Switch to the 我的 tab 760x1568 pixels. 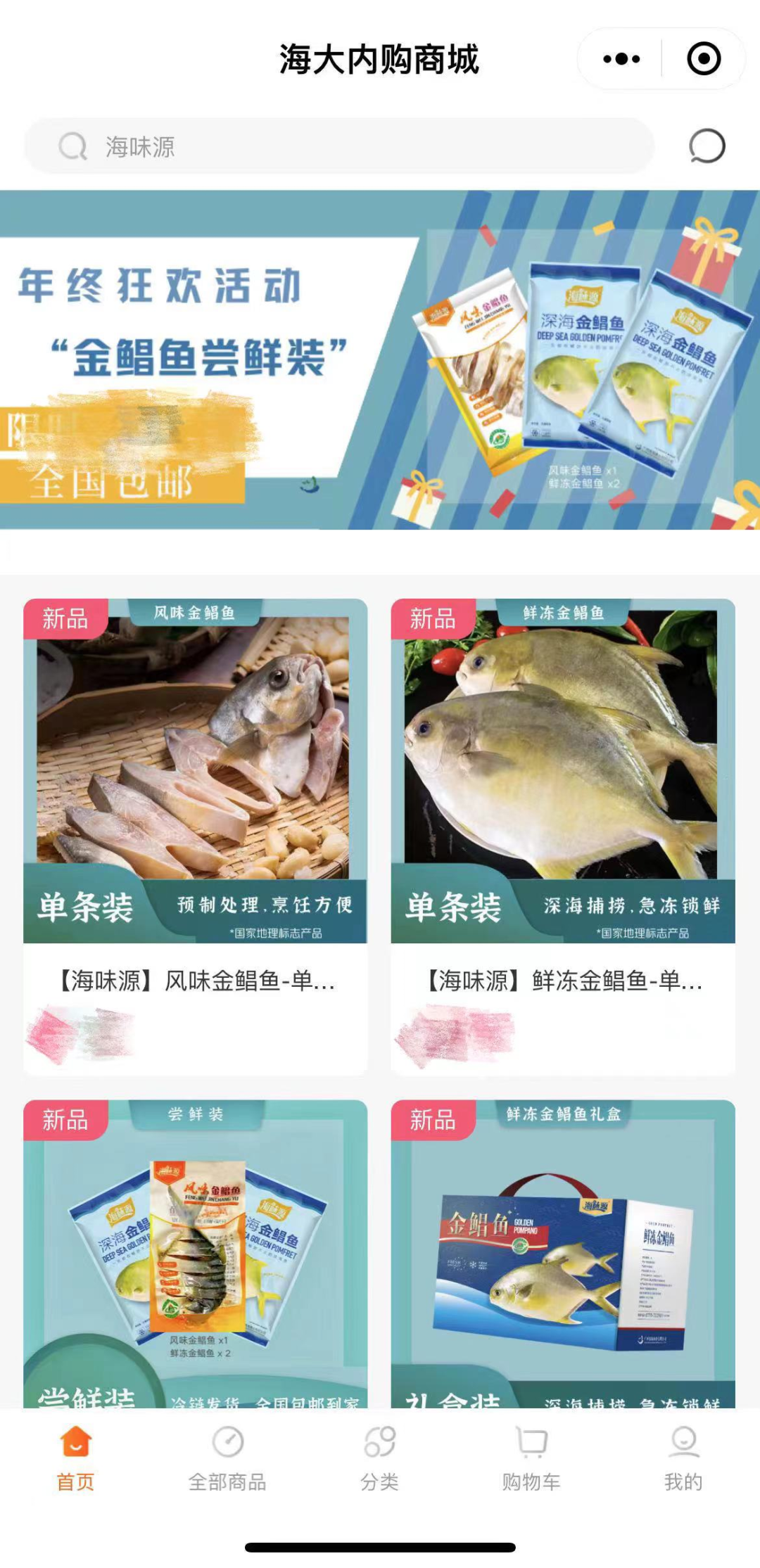pos(683,1458)
